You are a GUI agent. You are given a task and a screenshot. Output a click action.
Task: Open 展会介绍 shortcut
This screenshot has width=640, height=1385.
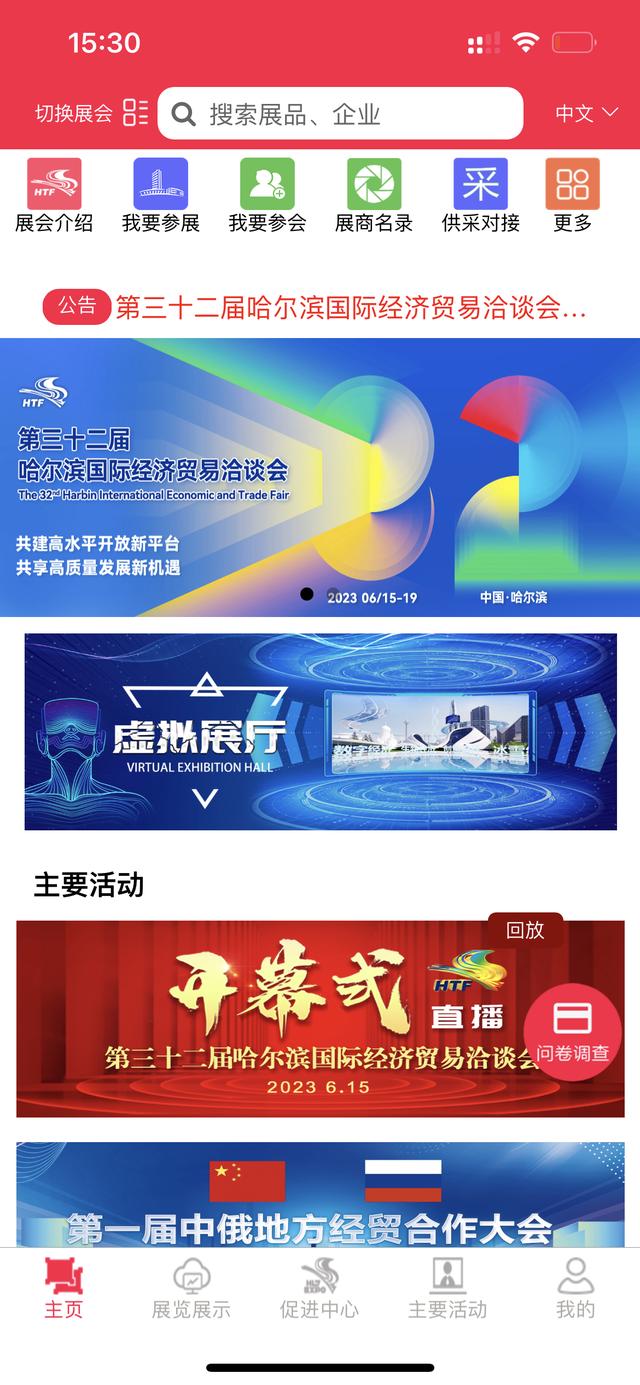point(54,196)
